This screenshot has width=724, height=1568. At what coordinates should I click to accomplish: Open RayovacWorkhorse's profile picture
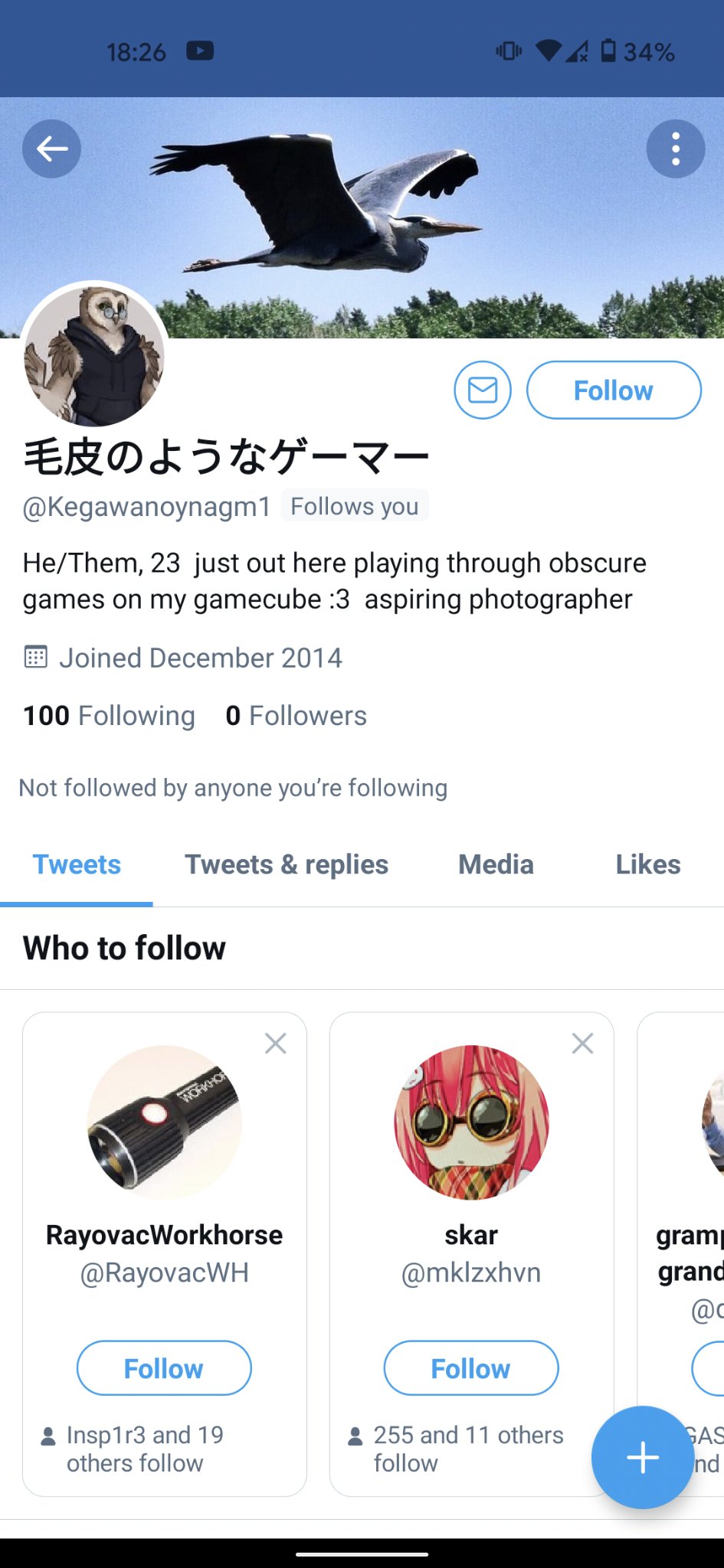click(164, 1122)
